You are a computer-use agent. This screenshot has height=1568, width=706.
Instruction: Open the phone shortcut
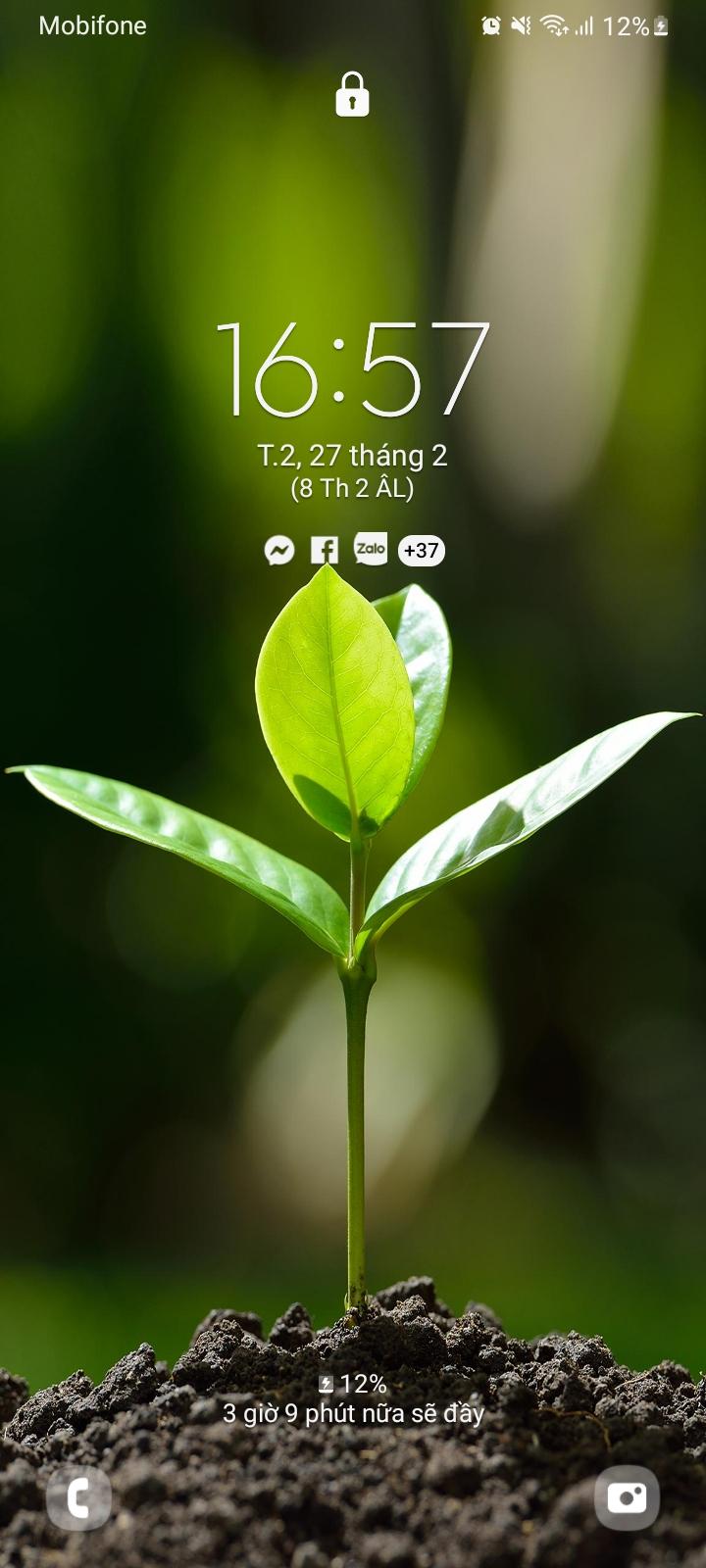(x=78, y=1497)
